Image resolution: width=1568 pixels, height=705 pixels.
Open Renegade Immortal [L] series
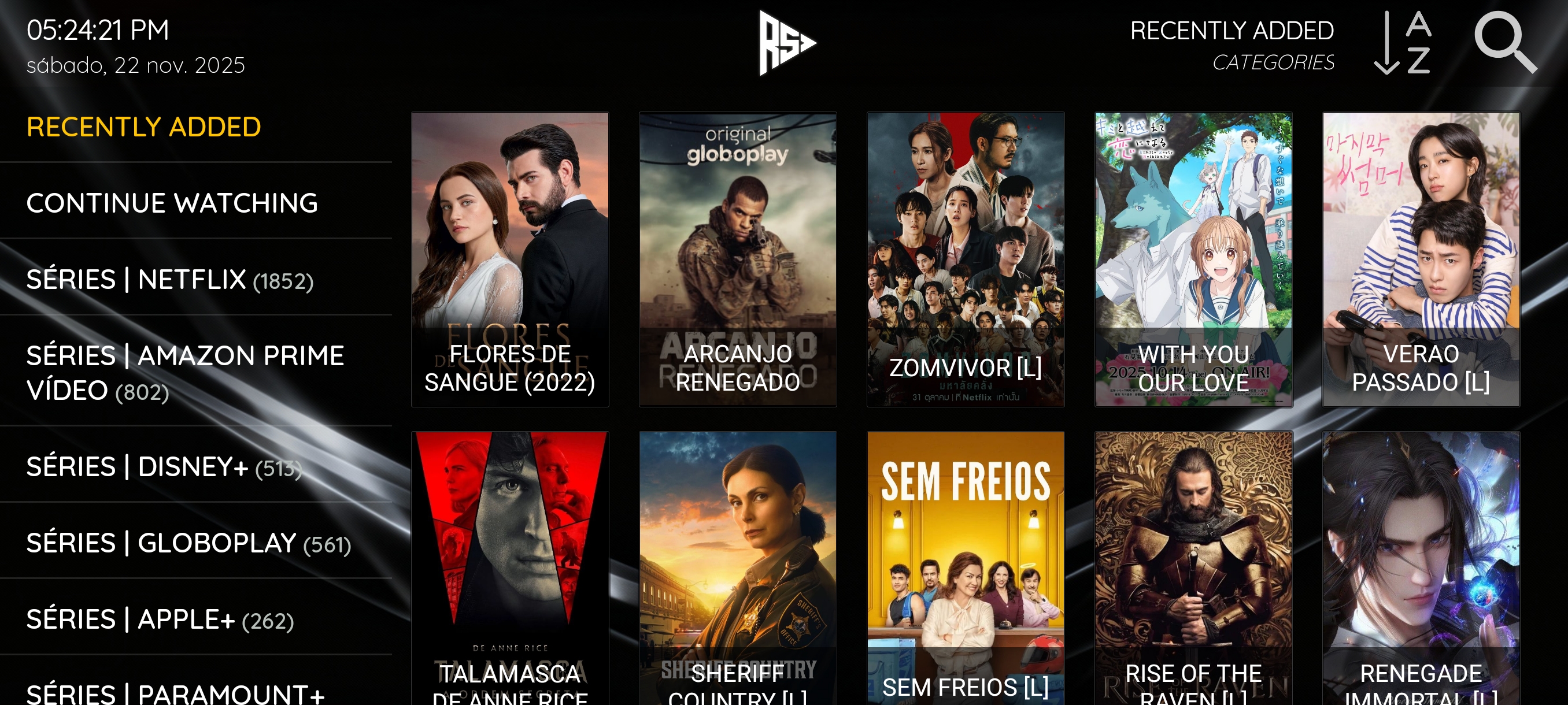pyautogui.click(x=1421, y=569)
